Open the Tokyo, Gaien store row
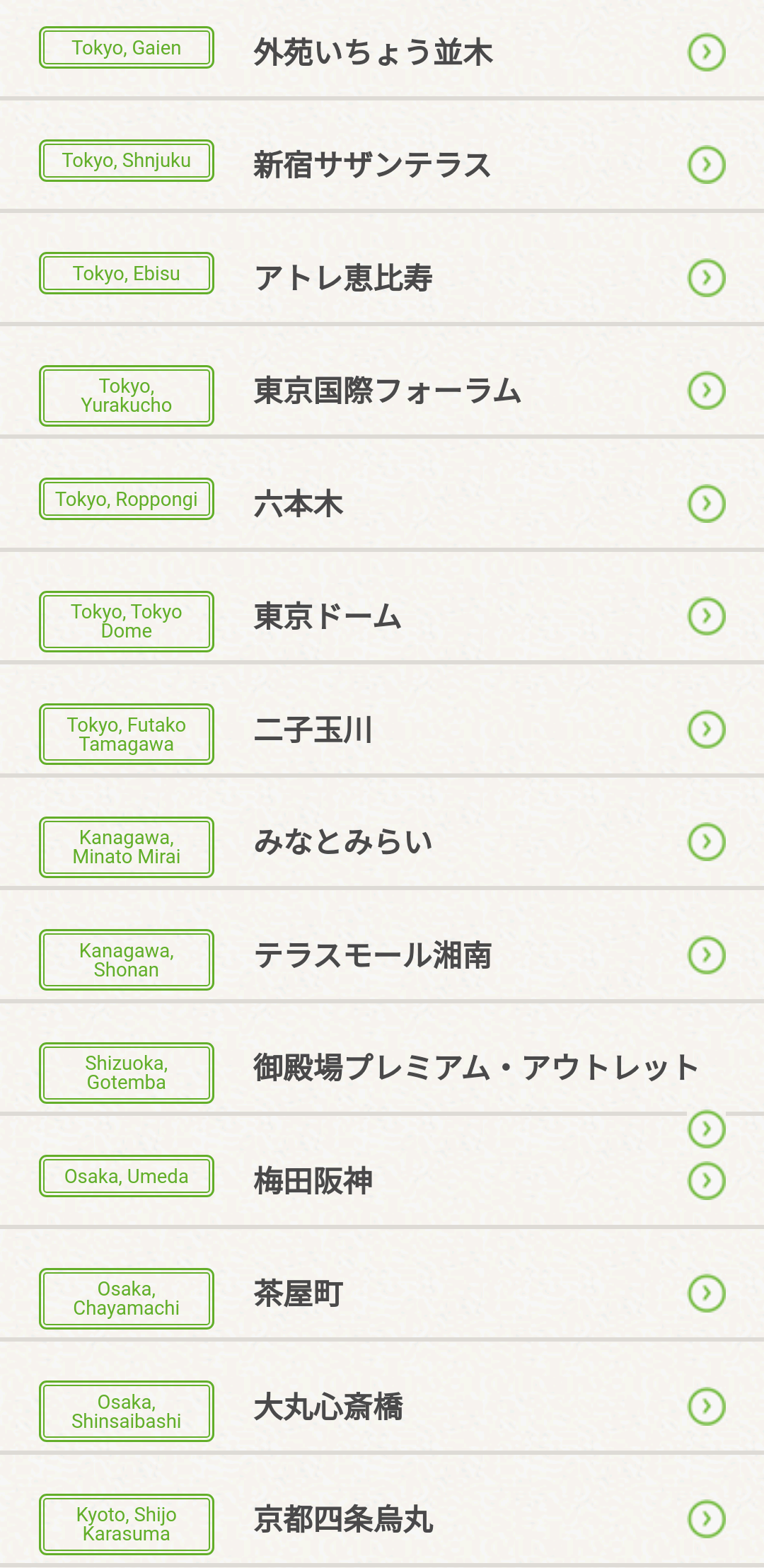The height and width of the screenshot is (1568, 764). [x=373, y=52]
